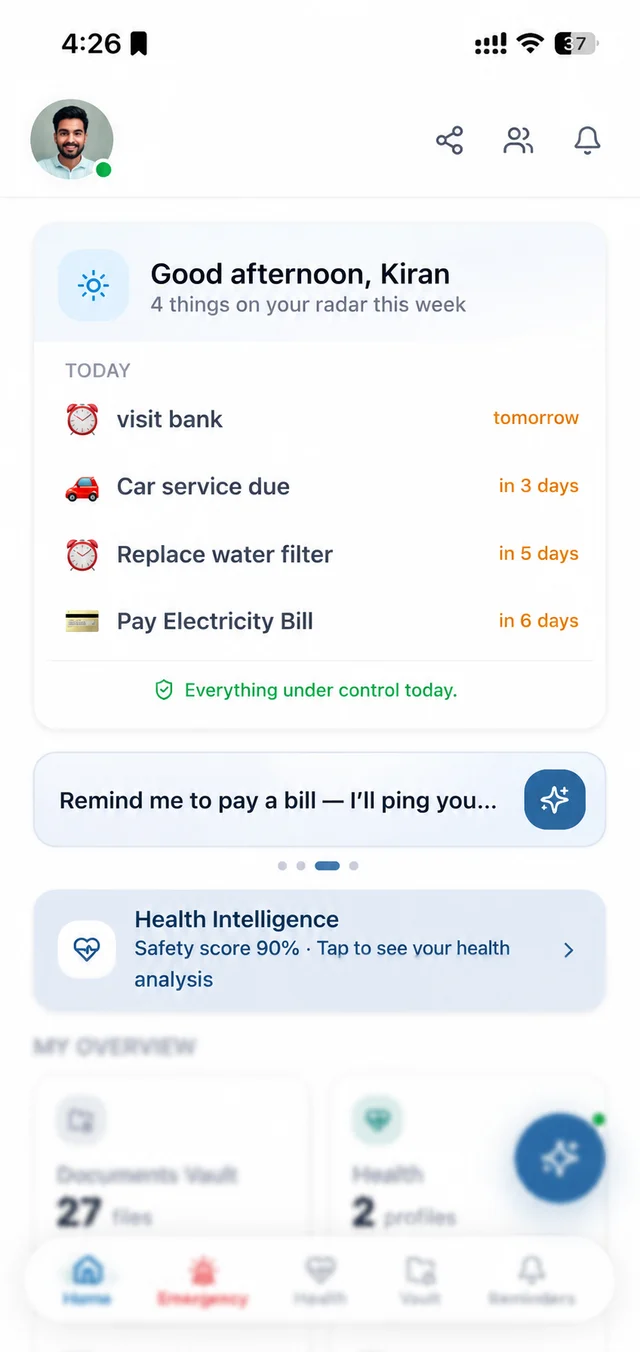Screen dimensions: 640x1352
Task: Switch to the Emergency tab
Action: pyautogui.click(x=203, y=1282)
